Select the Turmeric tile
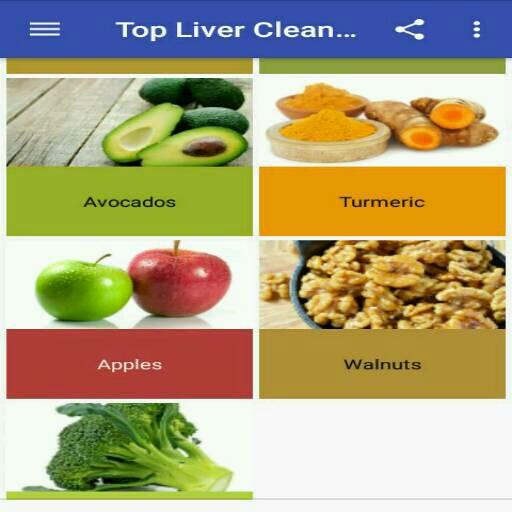512x512 pixels. (x=382, y=157)
